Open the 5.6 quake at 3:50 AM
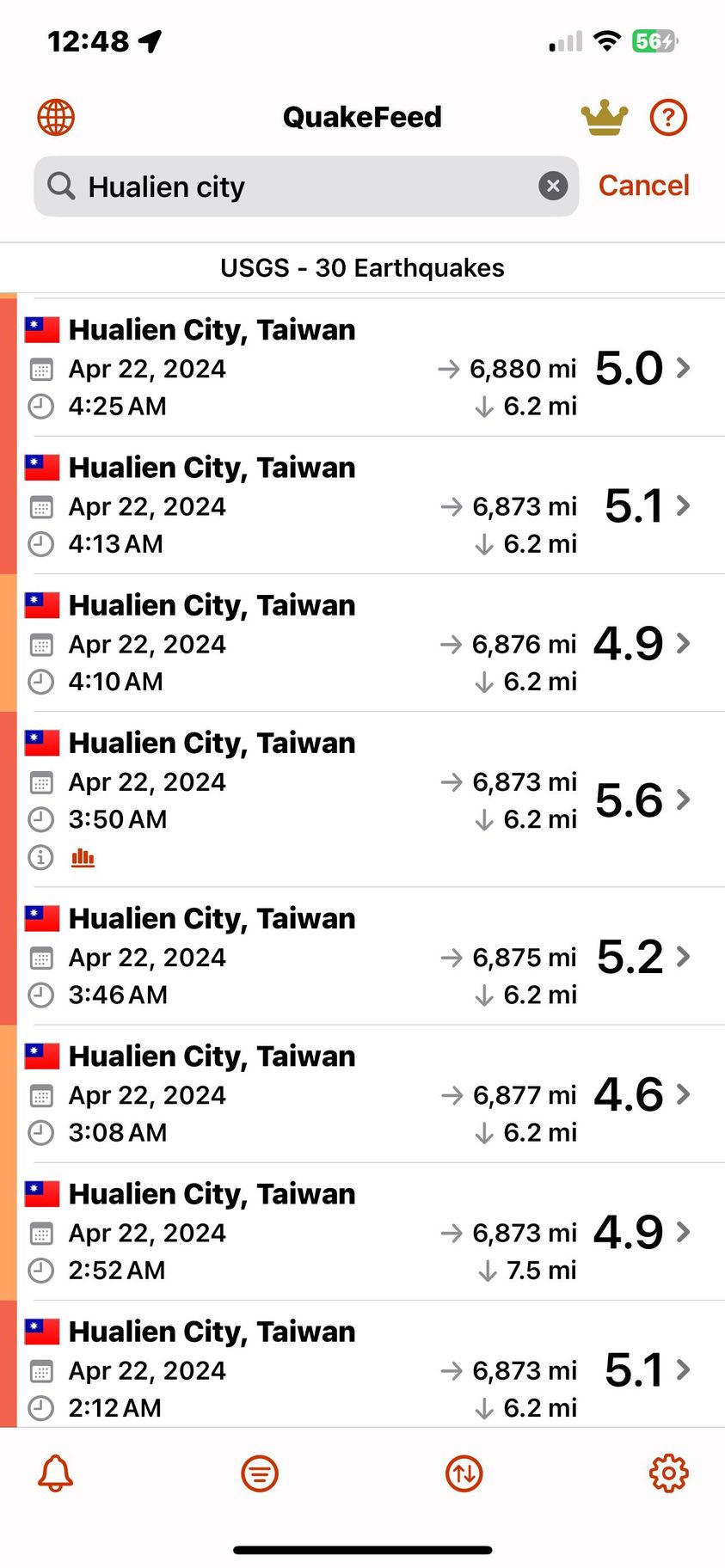Screen dimensions: 725x1568 (362, 799)
